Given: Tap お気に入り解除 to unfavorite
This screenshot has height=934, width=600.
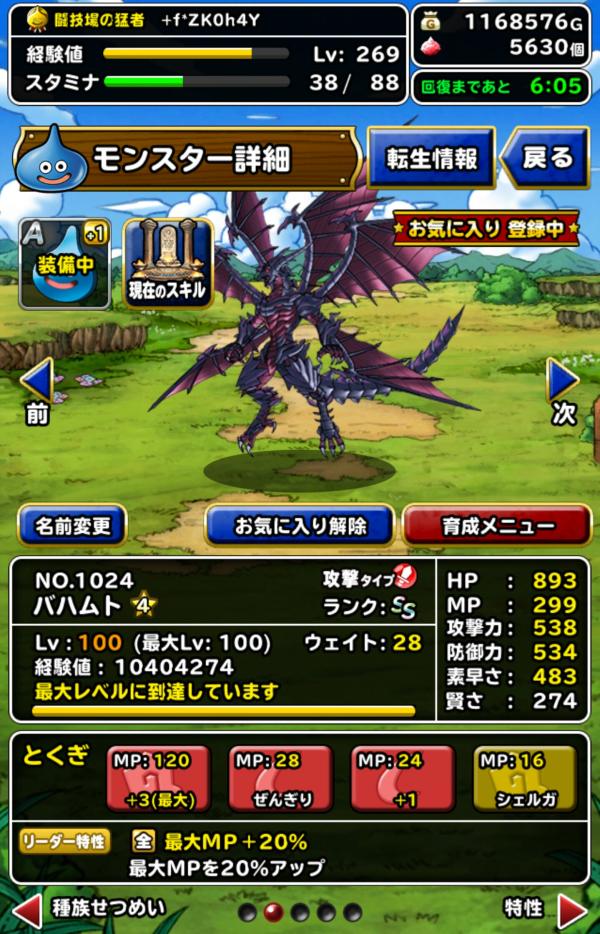Looking at the screenshot, I should coord(300,525).
